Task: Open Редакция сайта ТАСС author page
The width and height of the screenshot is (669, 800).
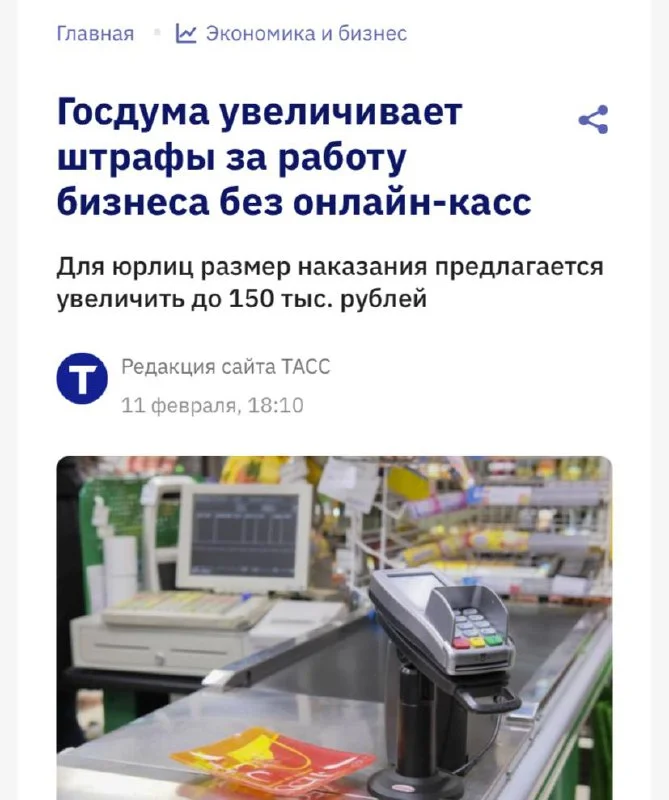Action: pos(225,367)
